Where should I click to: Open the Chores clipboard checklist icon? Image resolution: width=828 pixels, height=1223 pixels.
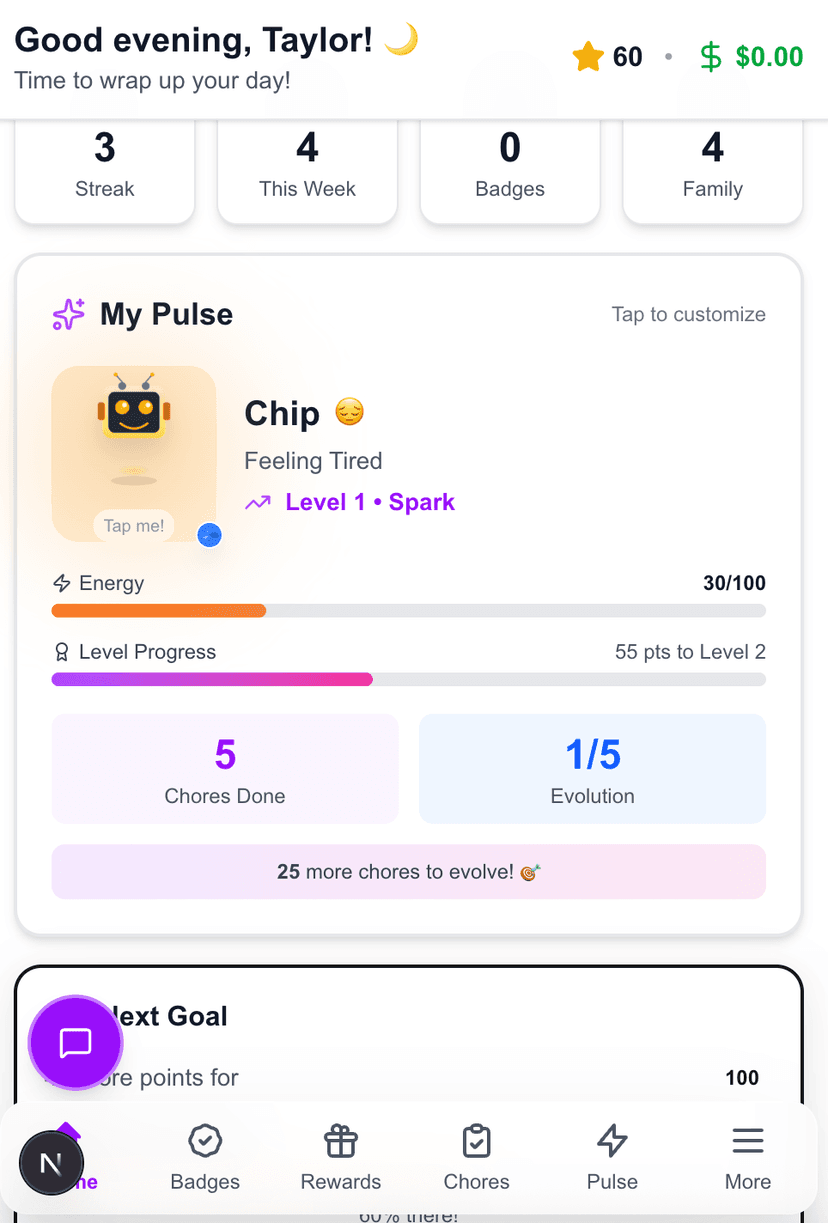476,1141
